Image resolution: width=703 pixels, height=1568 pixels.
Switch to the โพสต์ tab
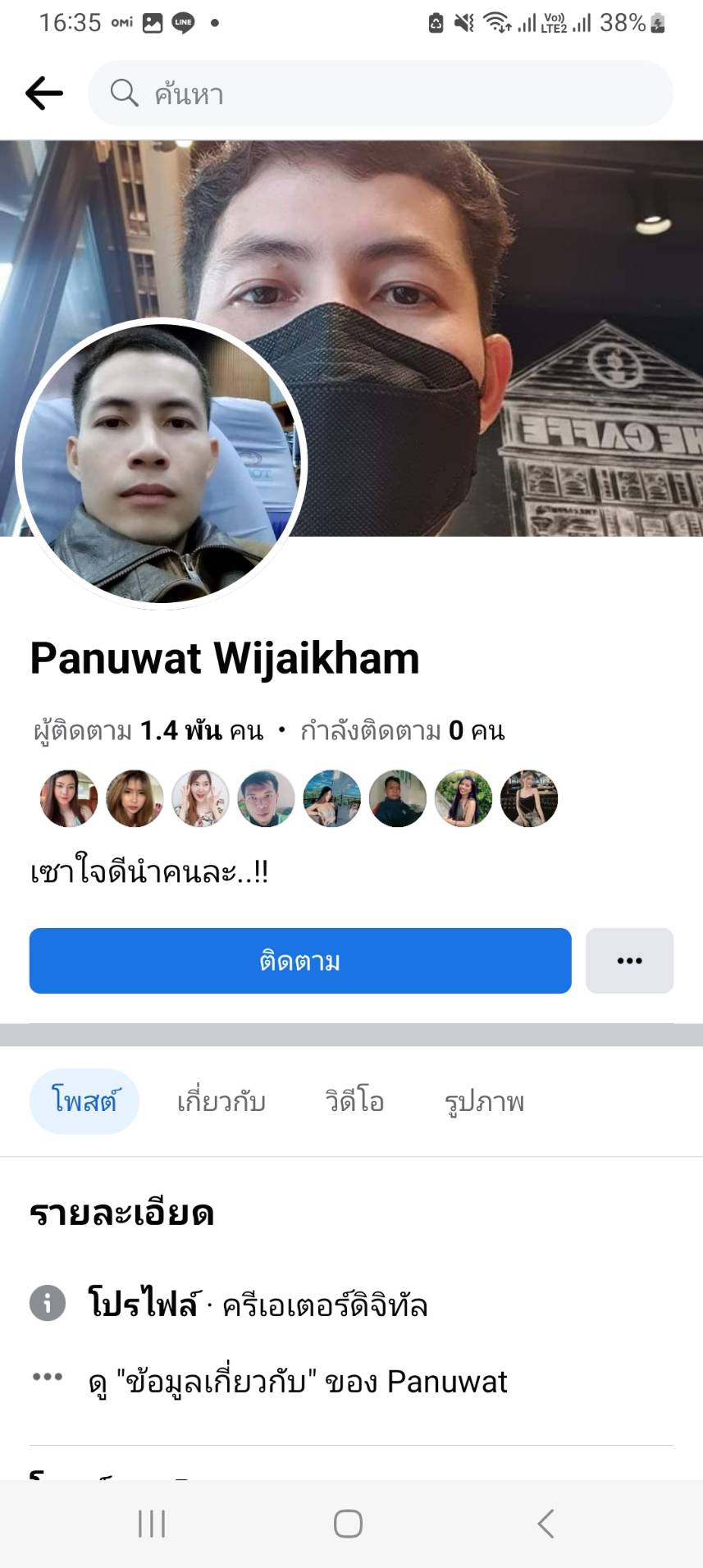84,1101
